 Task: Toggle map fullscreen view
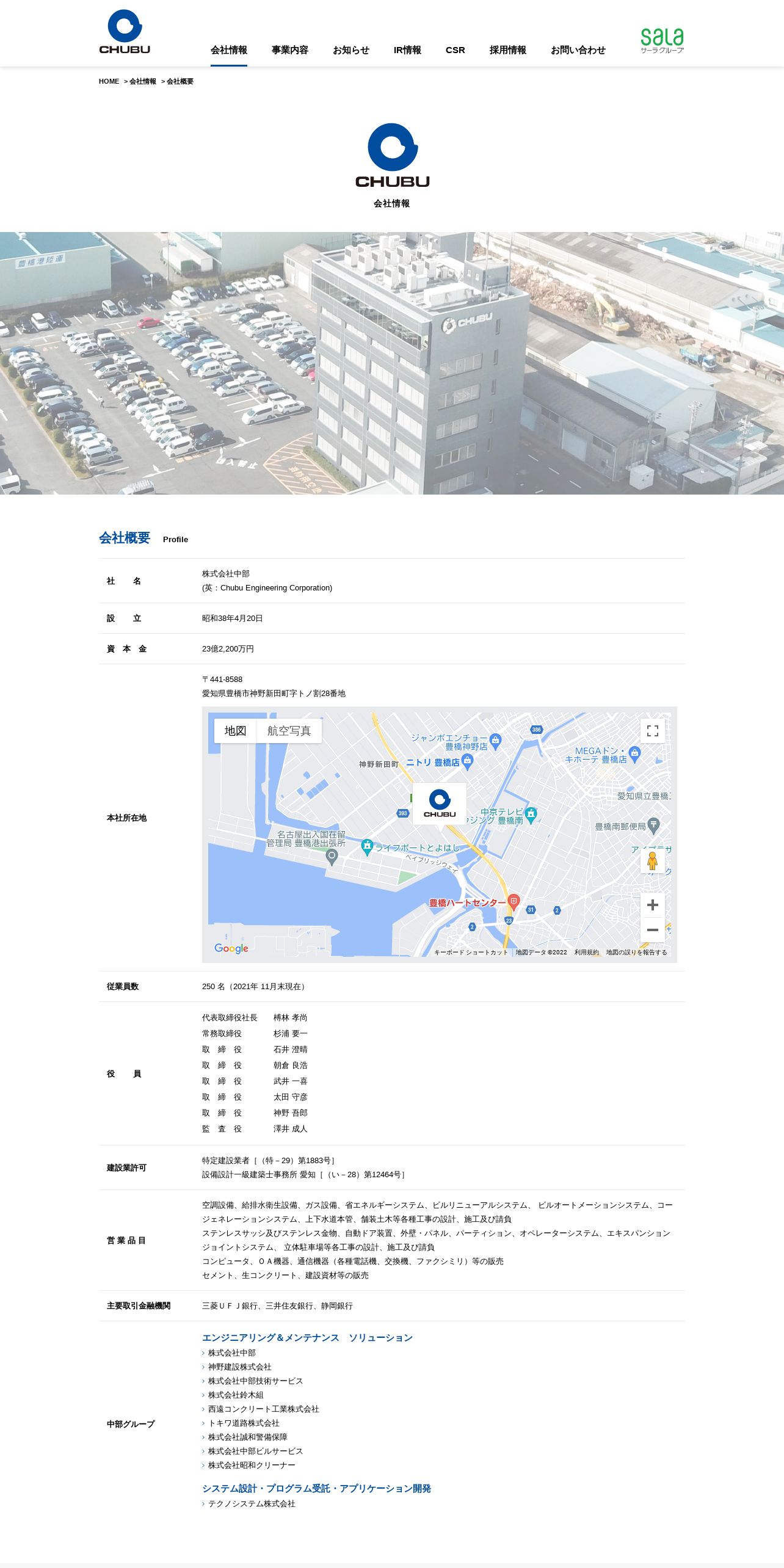(652, 731)
